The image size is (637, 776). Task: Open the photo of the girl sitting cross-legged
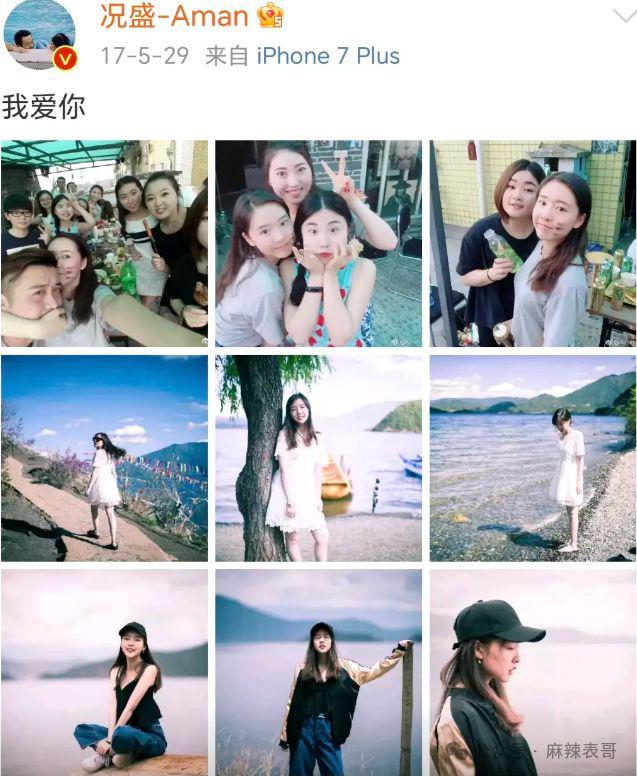tap(104, 672)
